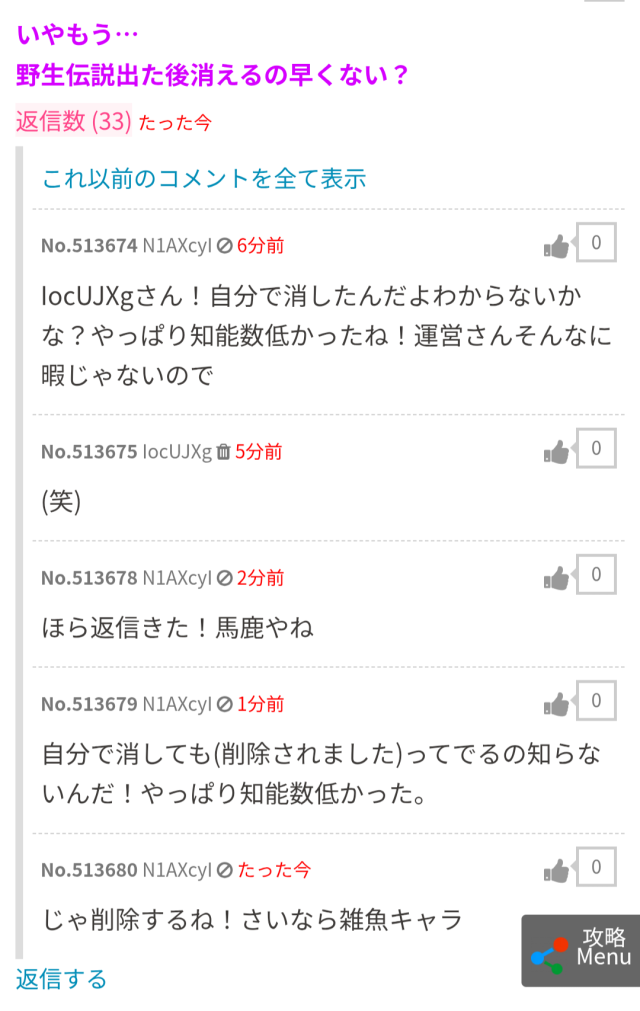Delete comment No.513675 with the trash icon

click(224, 452)
